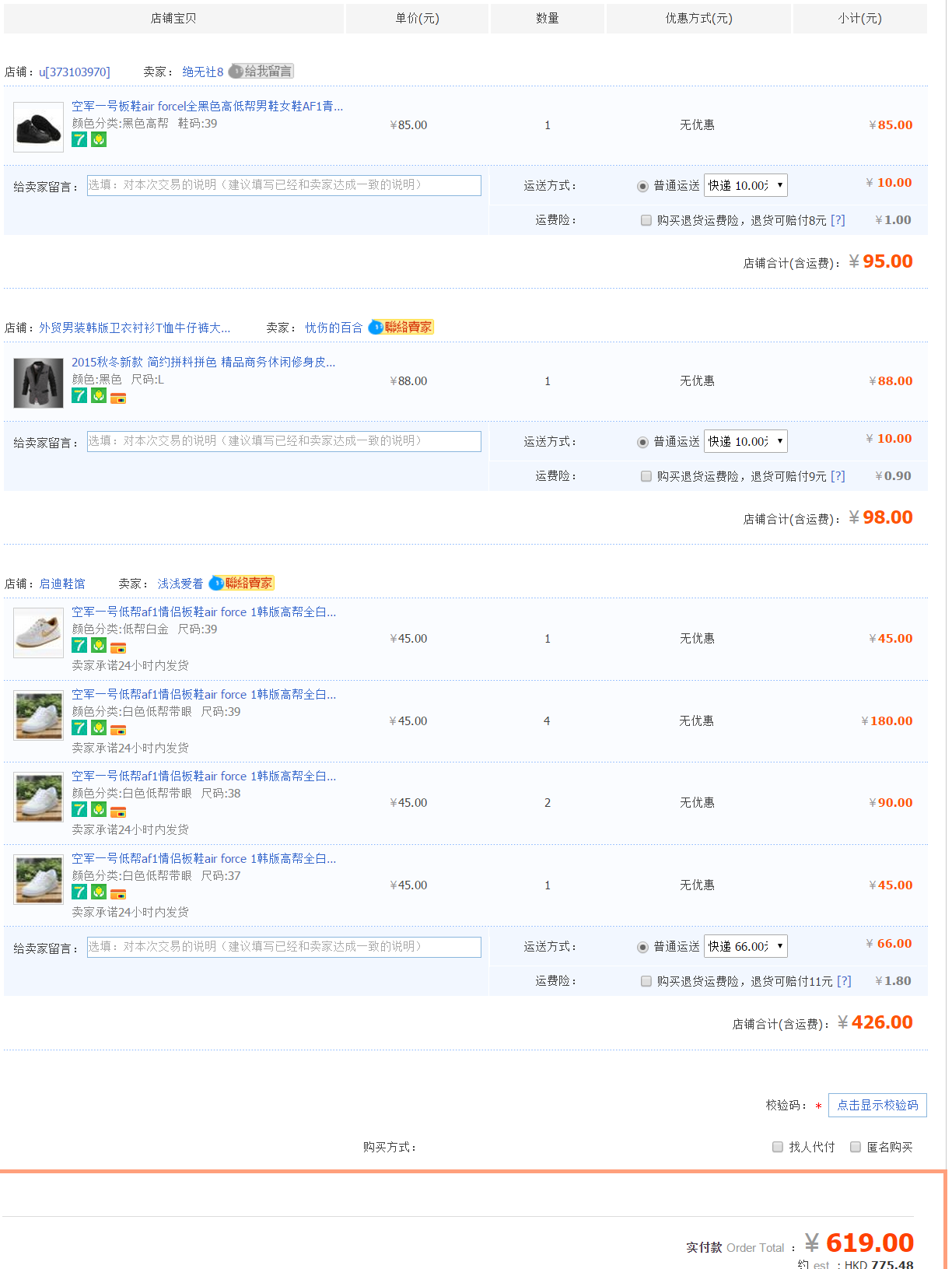The width and height of the screenshot is (952, 1269).
Task: Enable 匿名购买 anonymous purchase
Action: (x=855, y=1147)
